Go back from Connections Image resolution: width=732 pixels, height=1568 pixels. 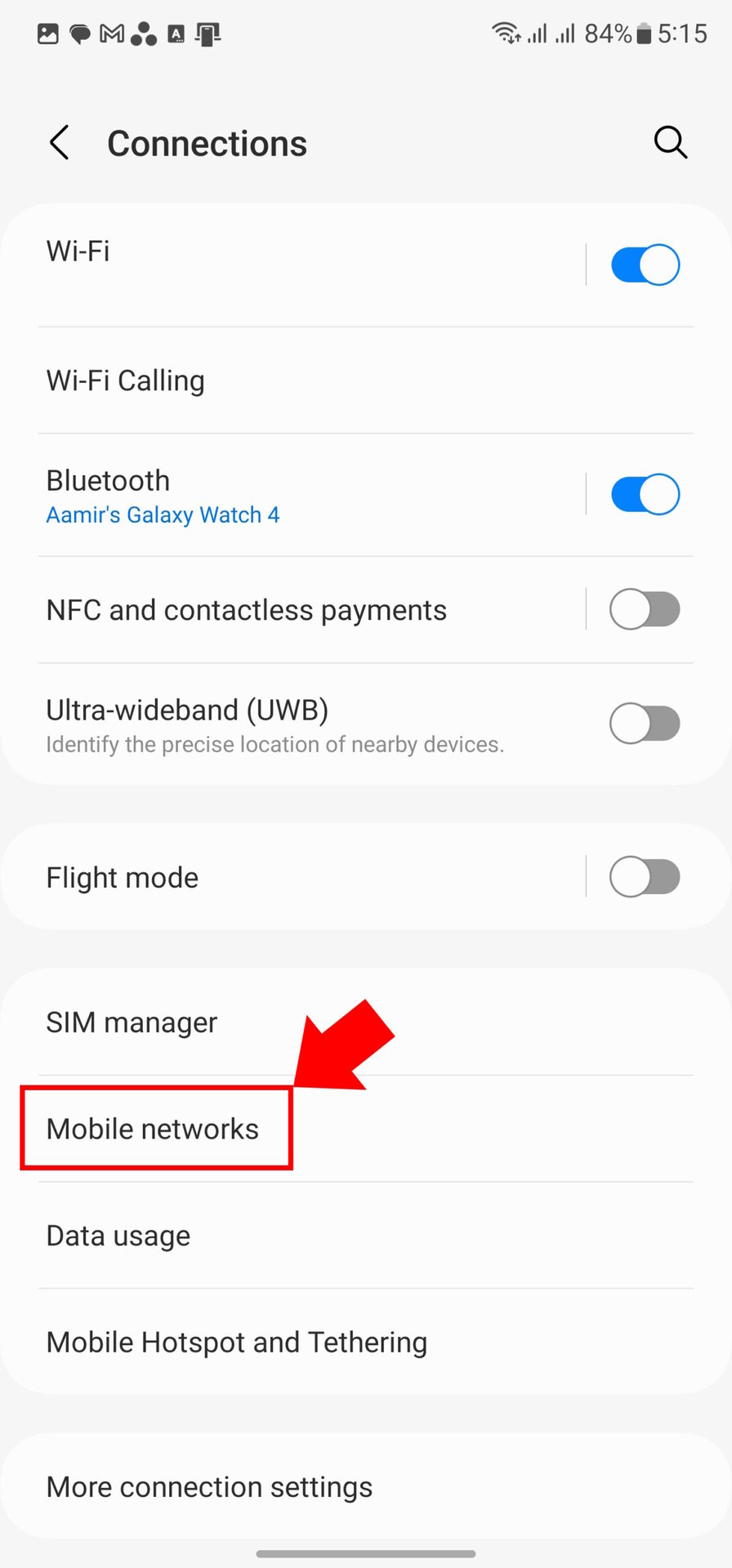[60, 143]
